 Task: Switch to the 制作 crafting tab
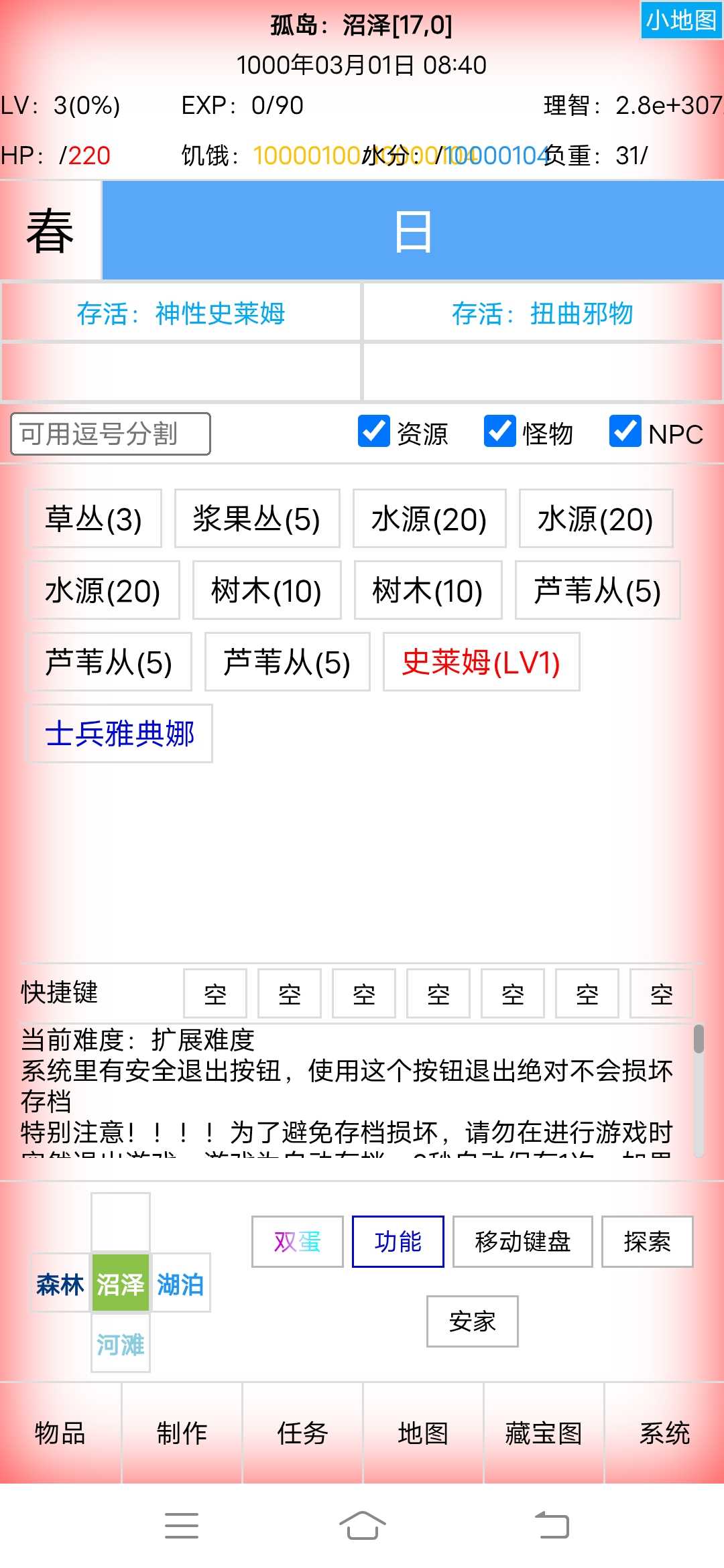(x=182, y=1433)
